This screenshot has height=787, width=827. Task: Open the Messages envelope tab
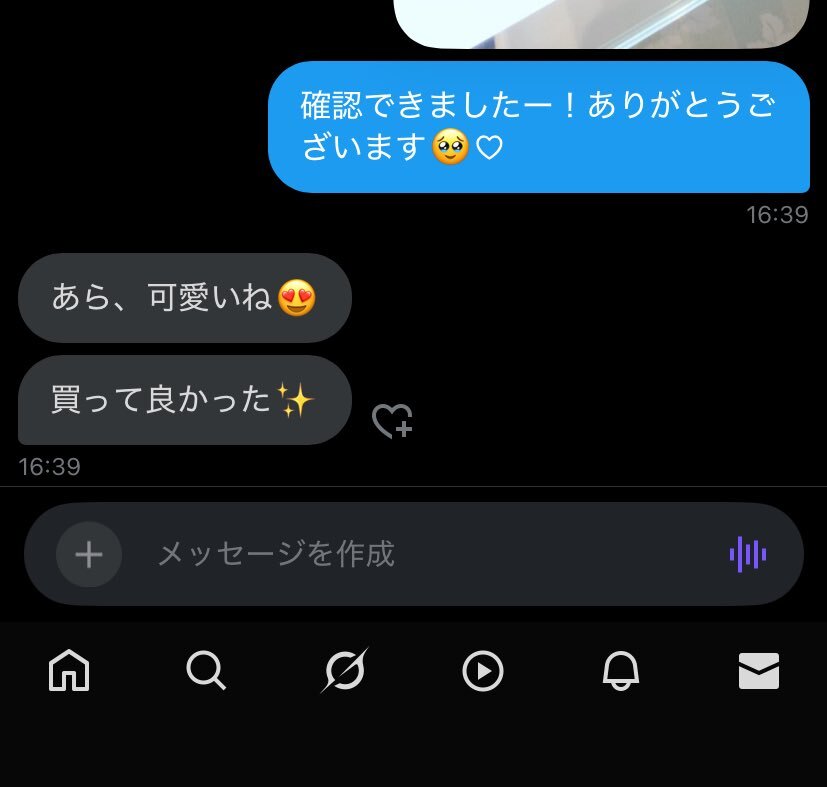click(x=759, y=671)
